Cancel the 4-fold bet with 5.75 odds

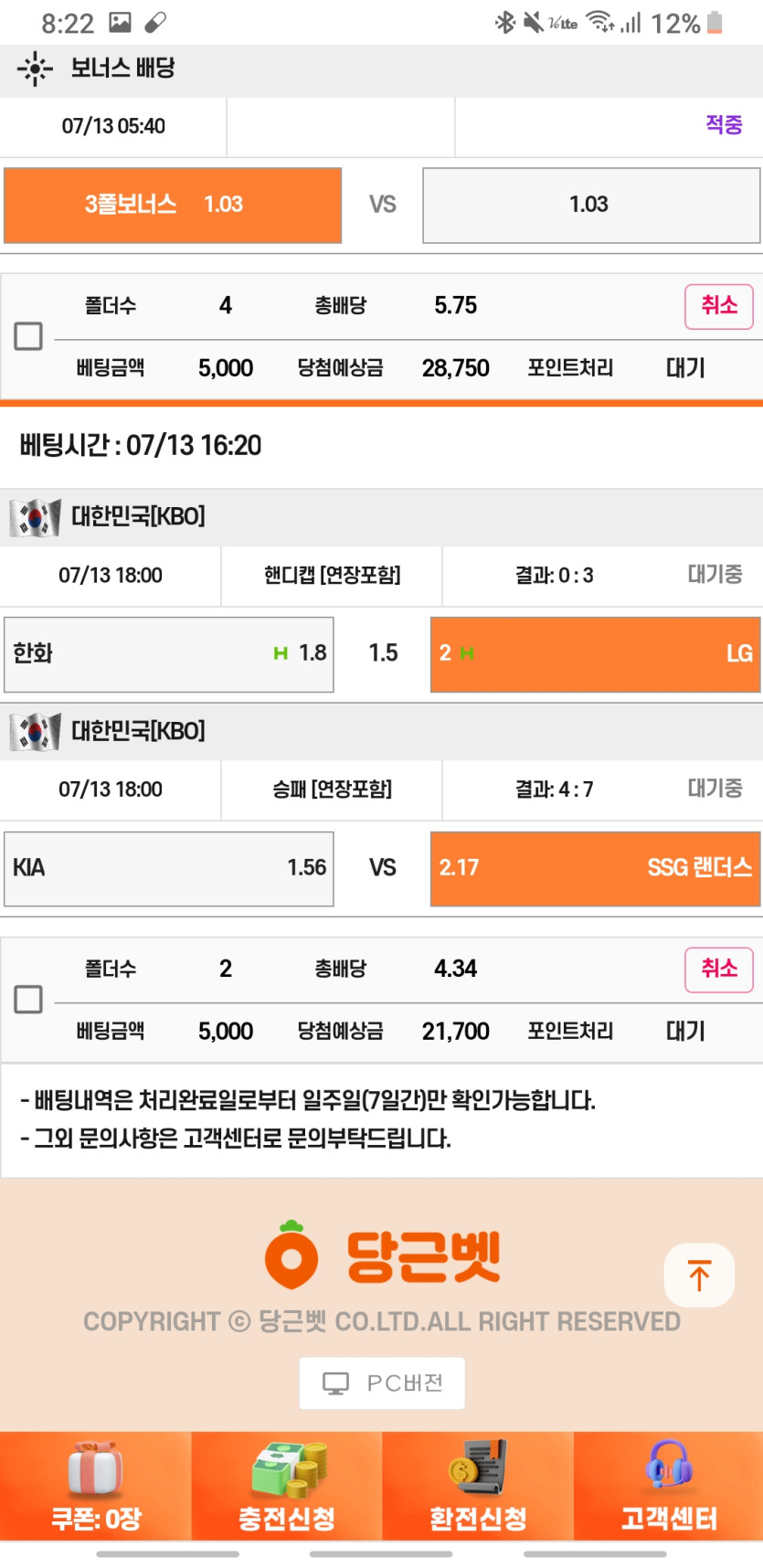click(x=718, y=306)
